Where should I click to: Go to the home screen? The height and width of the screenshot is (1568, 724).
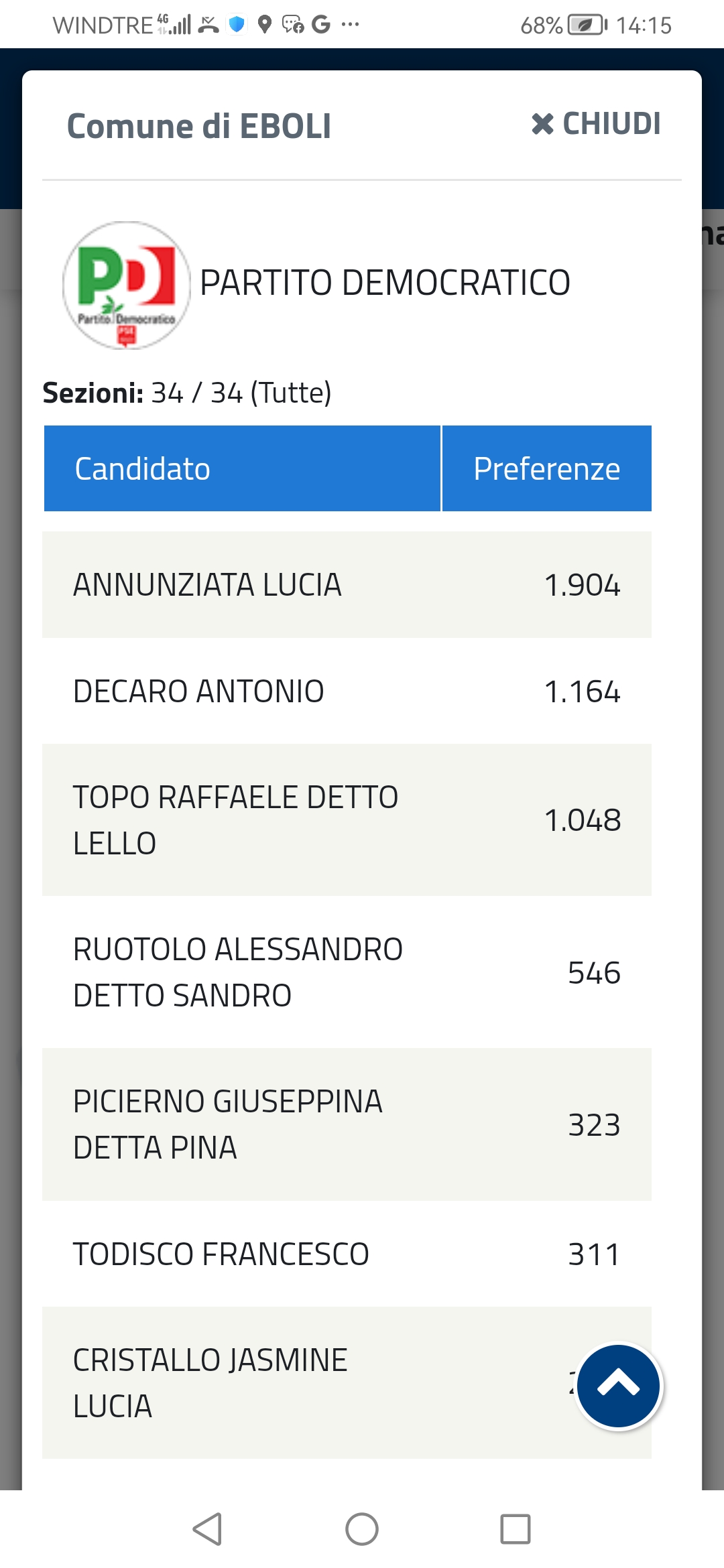pos(362,1529)
